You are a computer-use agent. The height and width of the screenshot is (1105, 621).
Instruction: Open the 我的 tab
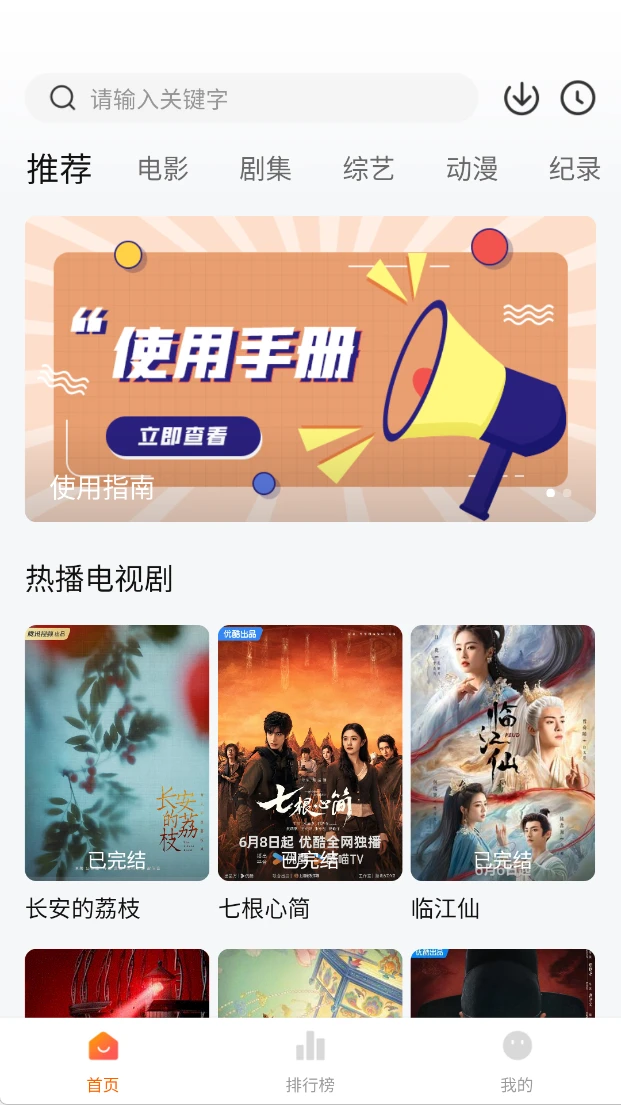[516, 1062]
